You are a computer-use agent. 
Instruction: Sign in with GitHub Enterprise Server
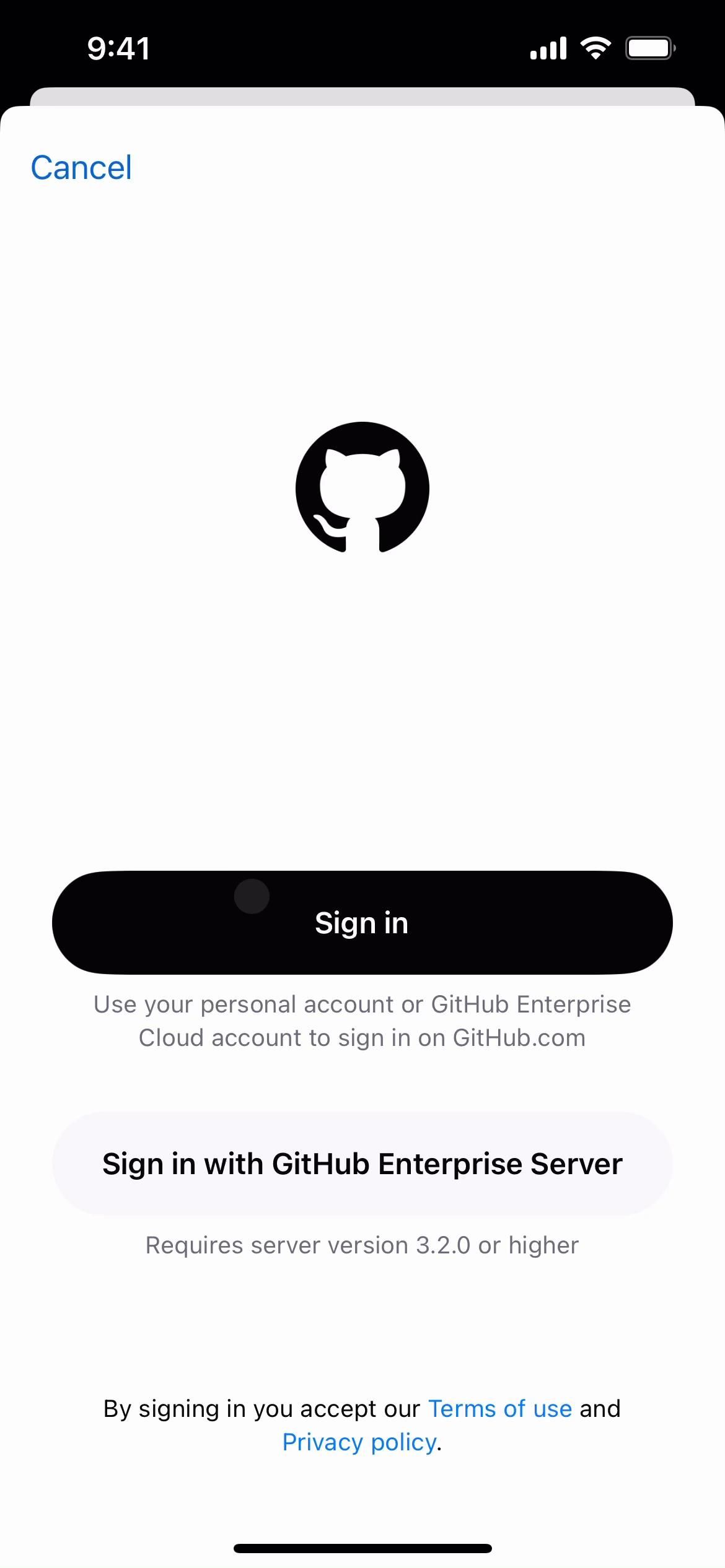(362, 1164)
